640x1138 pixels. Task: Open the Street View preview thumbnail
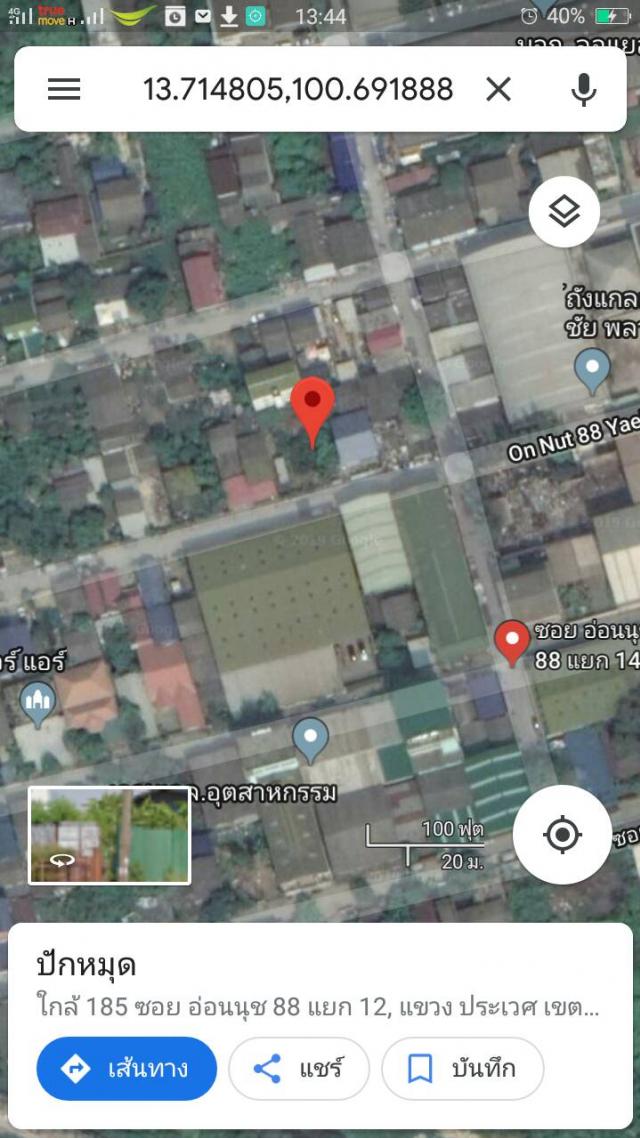[x=110, y=835]
